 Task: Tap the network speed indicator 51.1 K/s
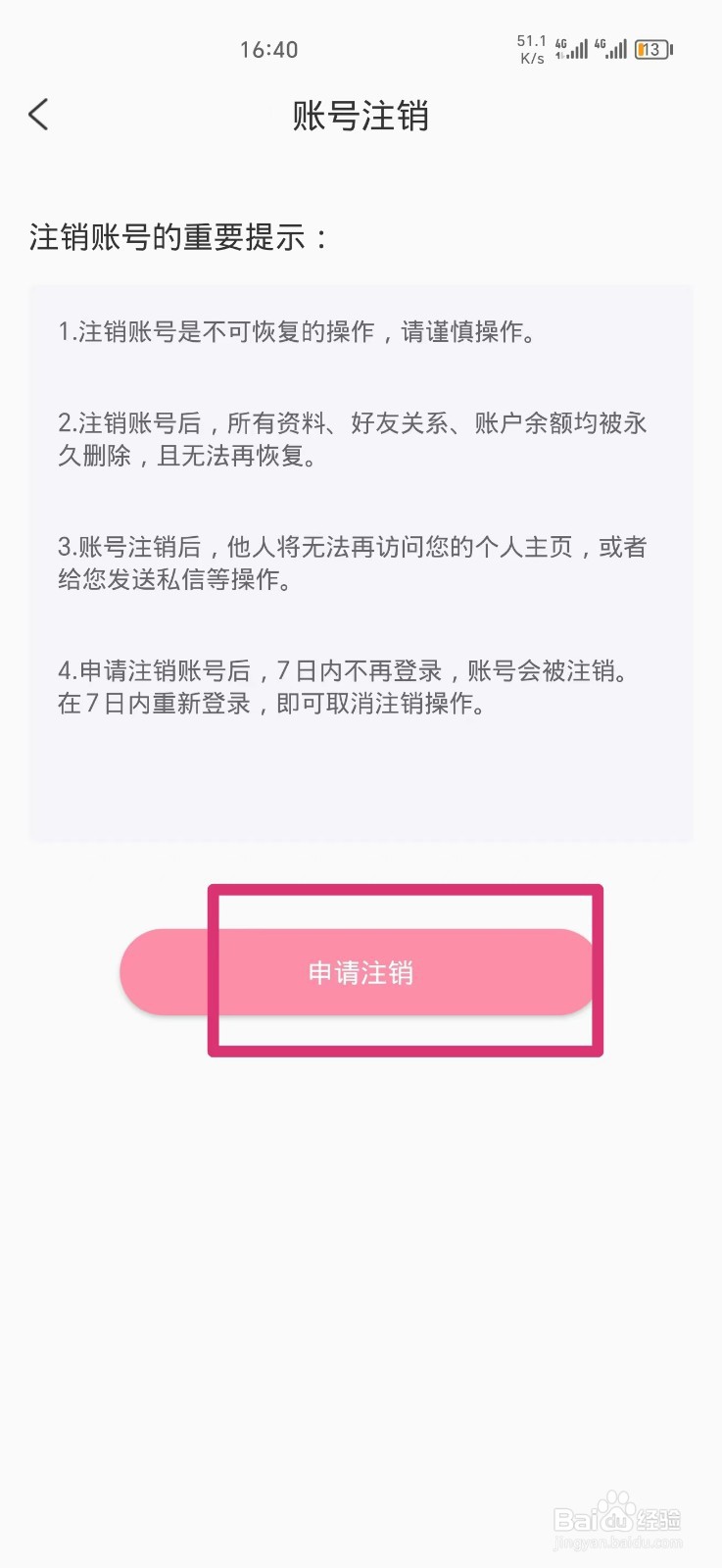pyautogui.click(x=530, y=49)
